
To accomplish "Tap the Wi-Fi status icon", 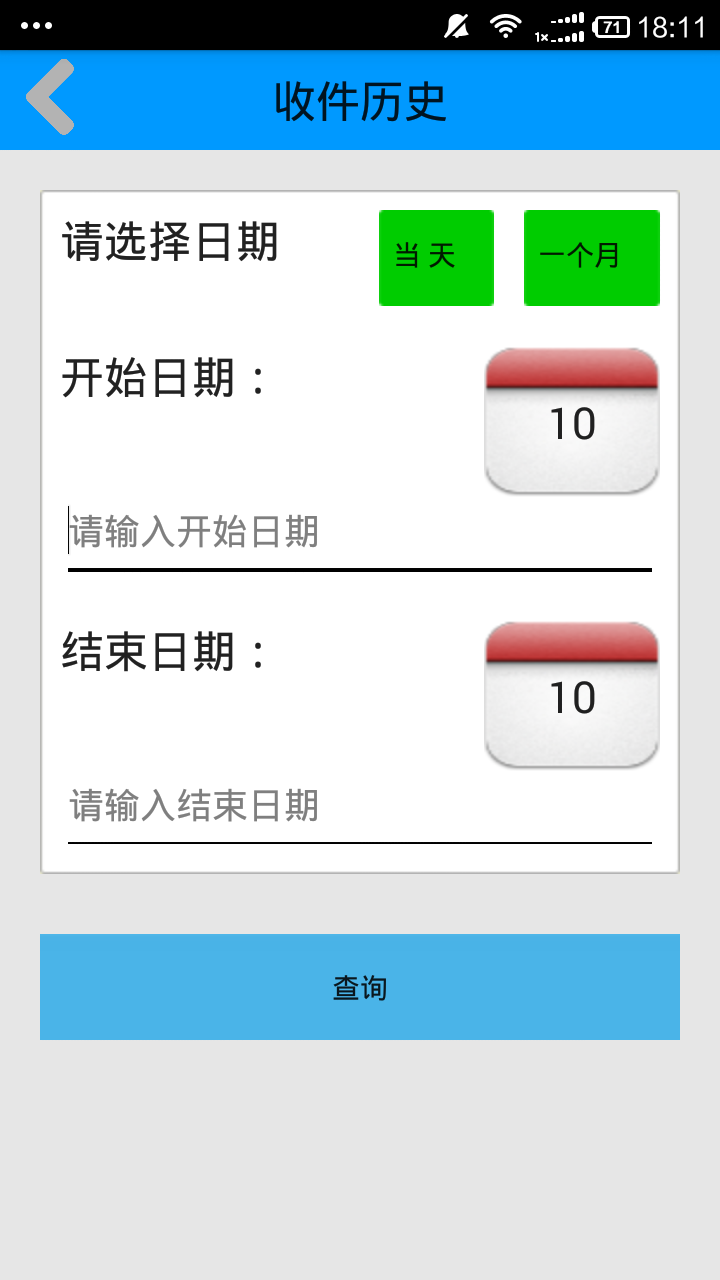I will pos(505,26).
